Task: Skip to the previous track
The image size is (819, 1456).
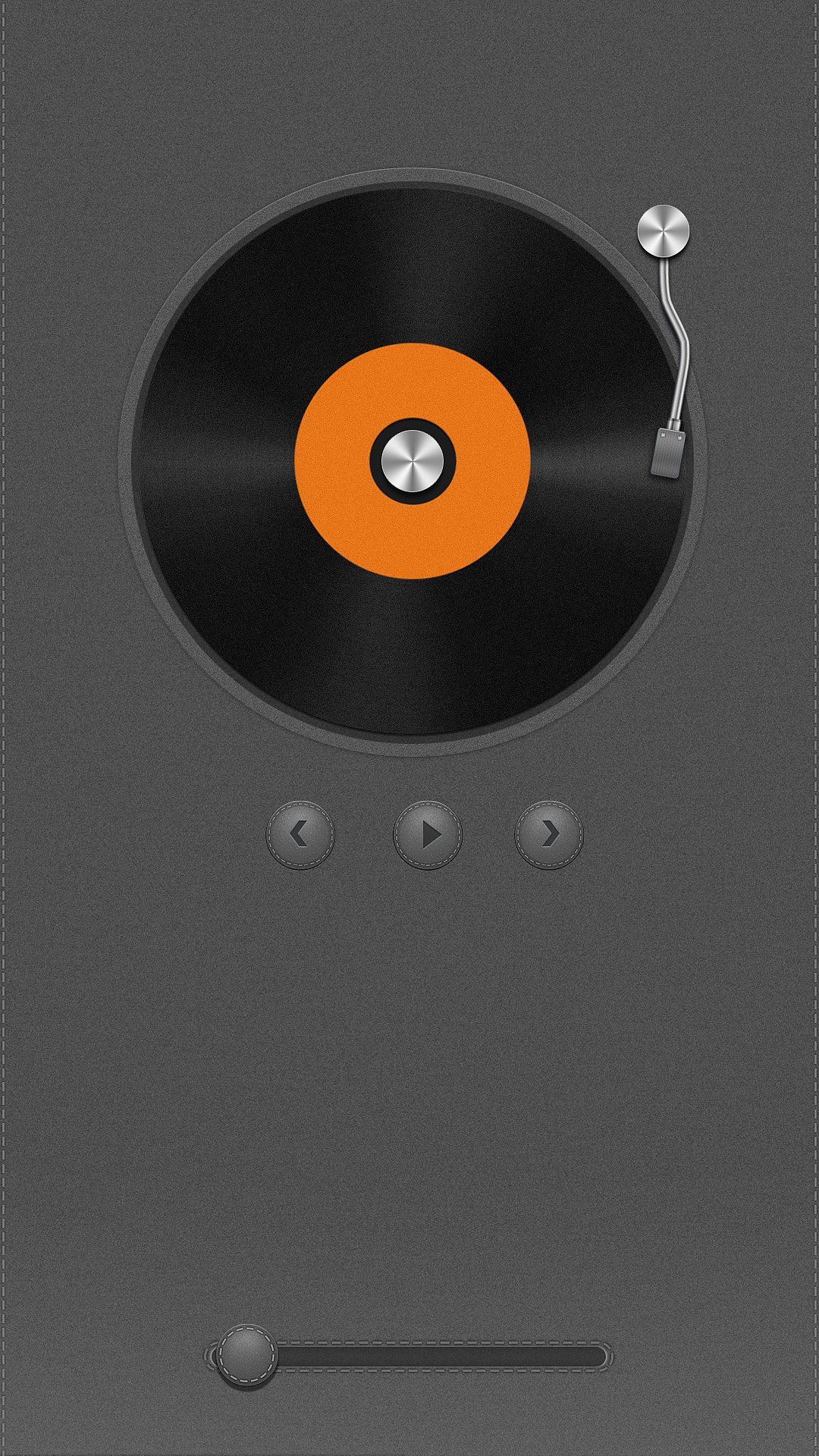Action: [300, 834]
